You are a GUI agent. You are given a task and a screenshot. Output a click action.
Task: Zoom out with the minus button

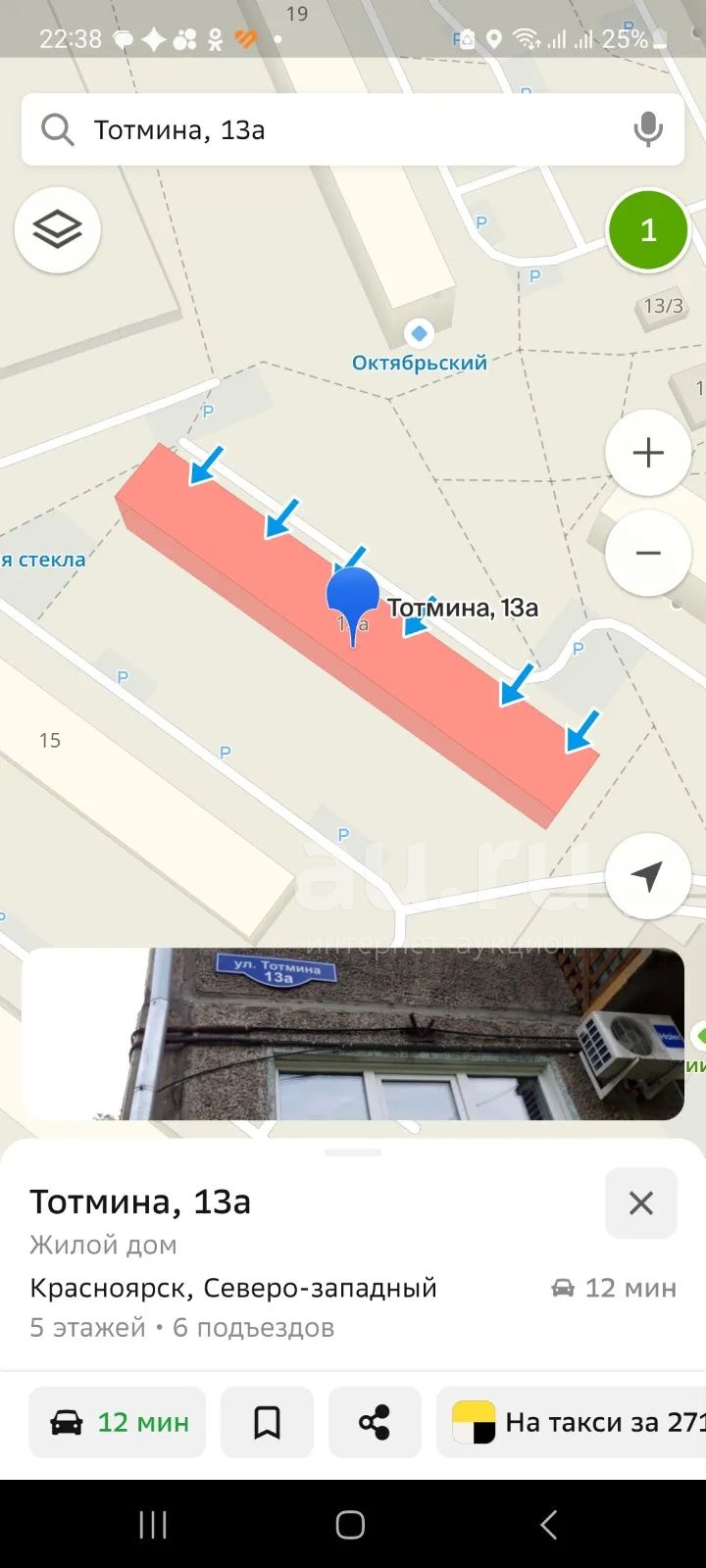[x=648, y=553]
